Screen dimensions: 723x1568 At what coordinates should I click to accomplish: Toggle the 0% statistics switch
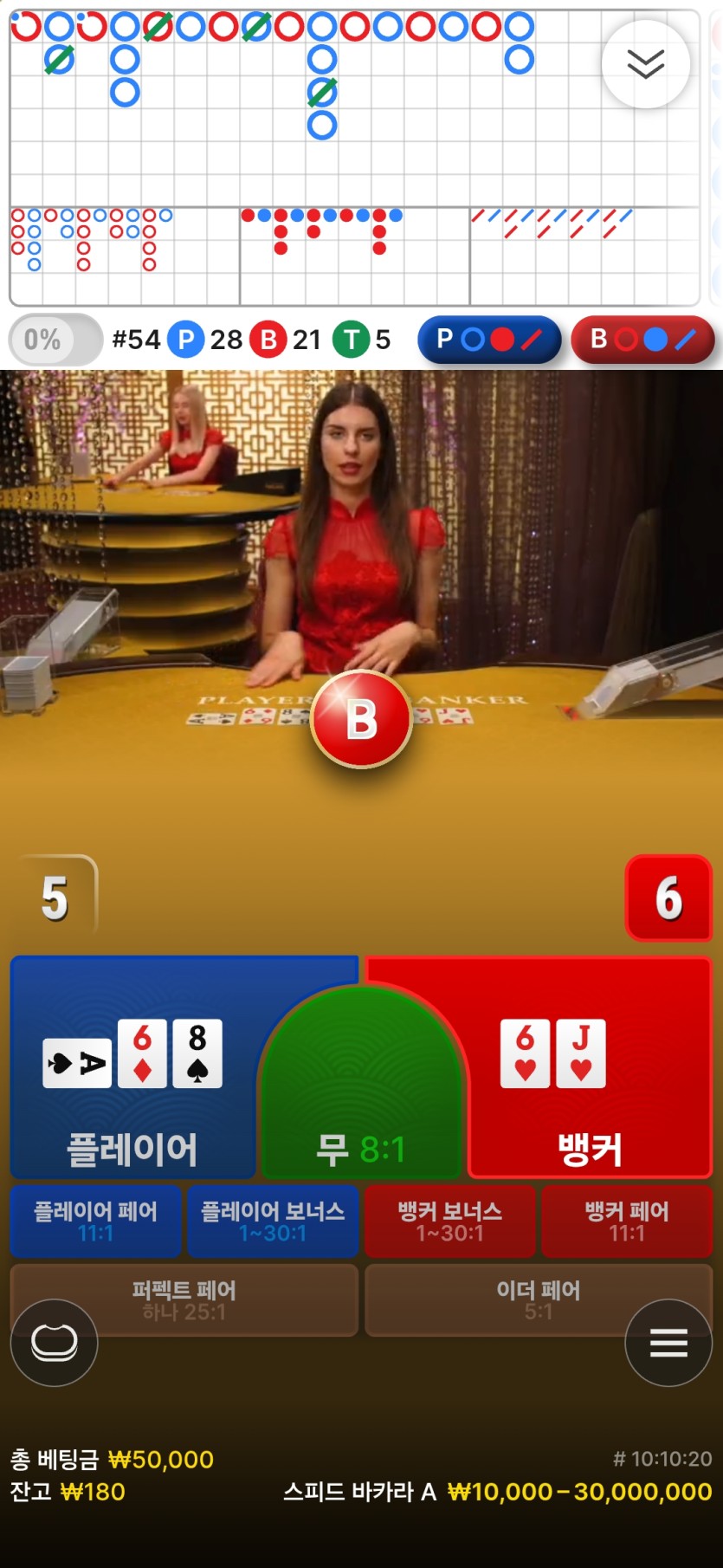56,340
